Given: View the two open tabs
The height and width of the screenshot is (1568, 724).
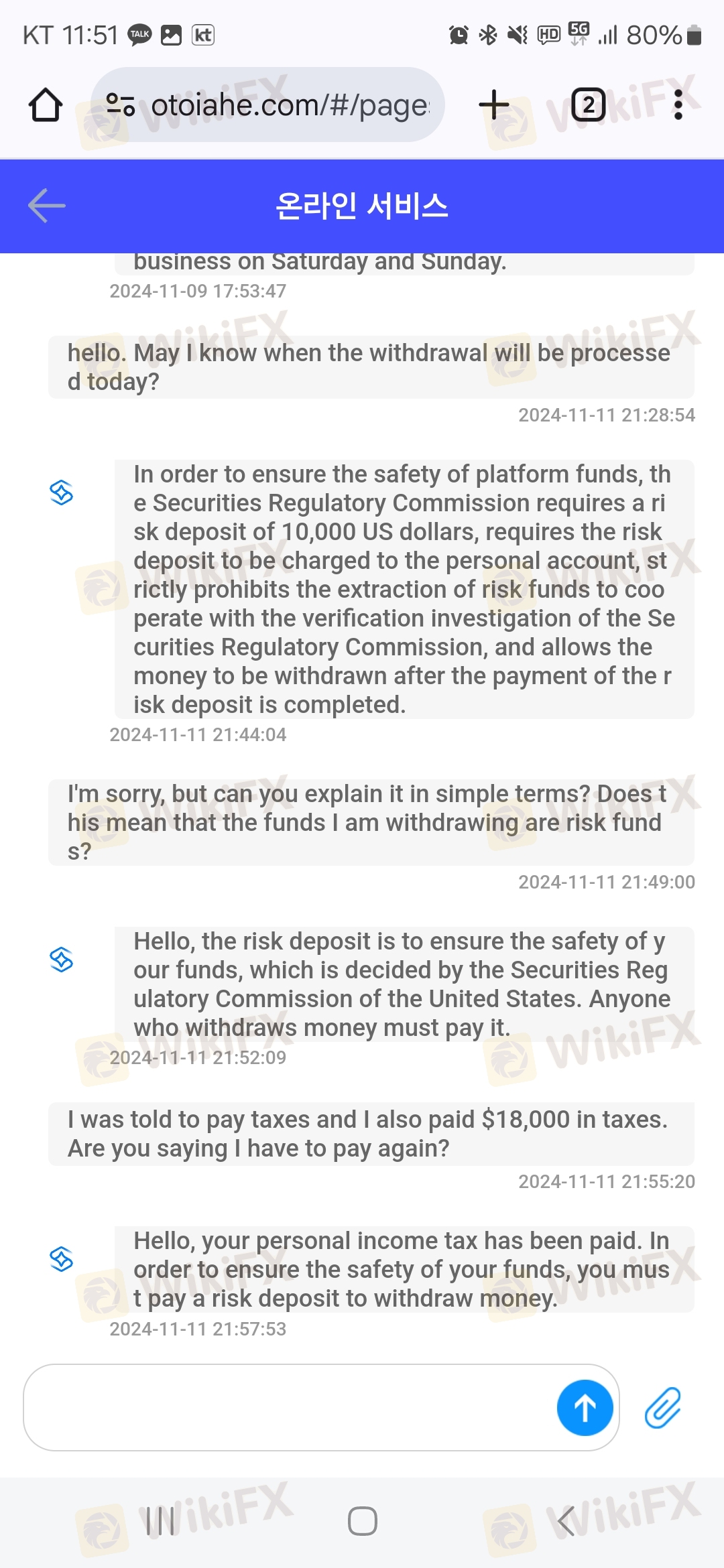Looking at the screenshot, I should (588, 105).
